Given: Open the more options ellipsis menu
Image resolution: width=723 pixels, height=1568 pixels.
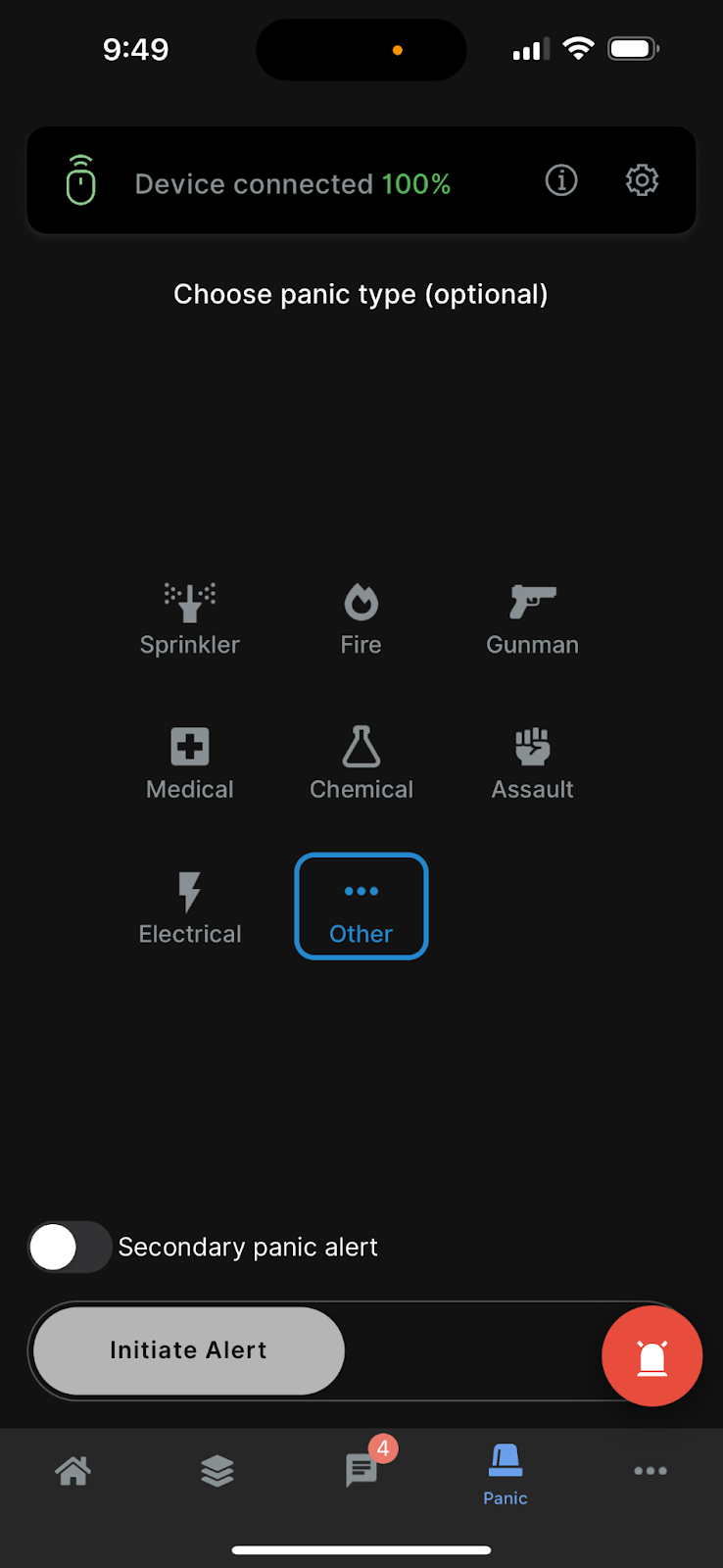Looking at the screenshot, I should point(651,1471).
